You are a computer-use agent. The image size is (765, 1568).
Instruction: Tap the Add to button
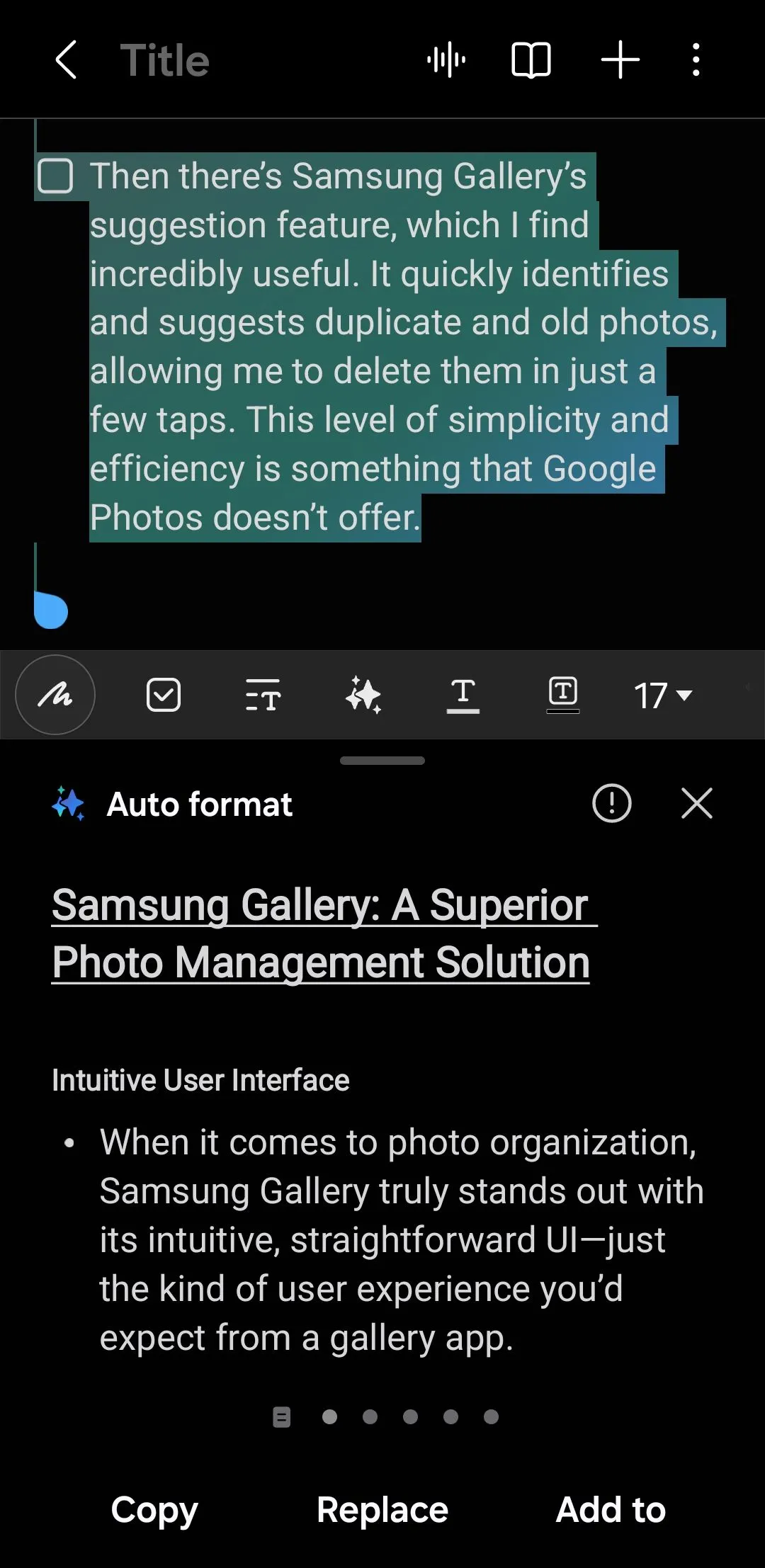tap(611, 1509)
